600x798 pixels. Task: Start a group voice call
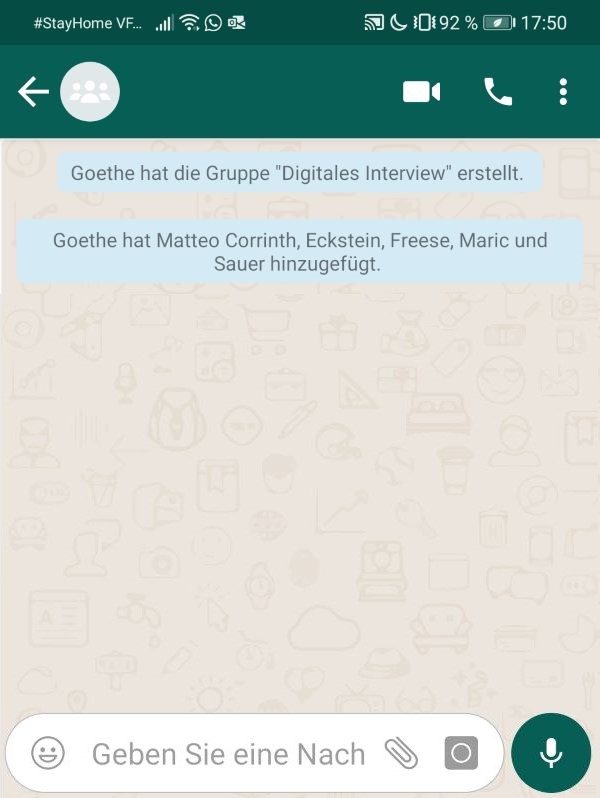coord(498,92)
